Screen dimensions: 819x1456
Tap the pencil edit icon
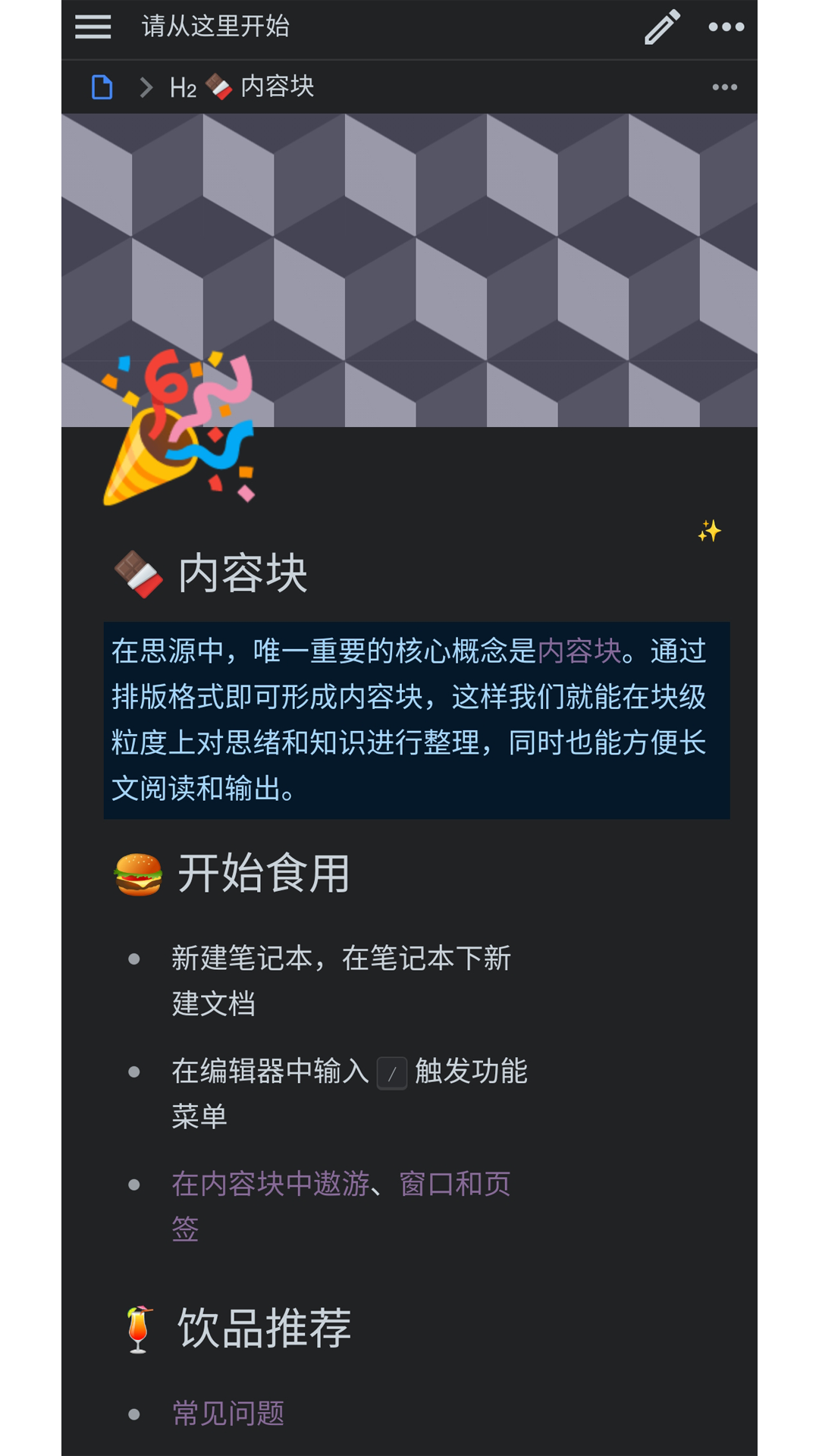[662, 27]
